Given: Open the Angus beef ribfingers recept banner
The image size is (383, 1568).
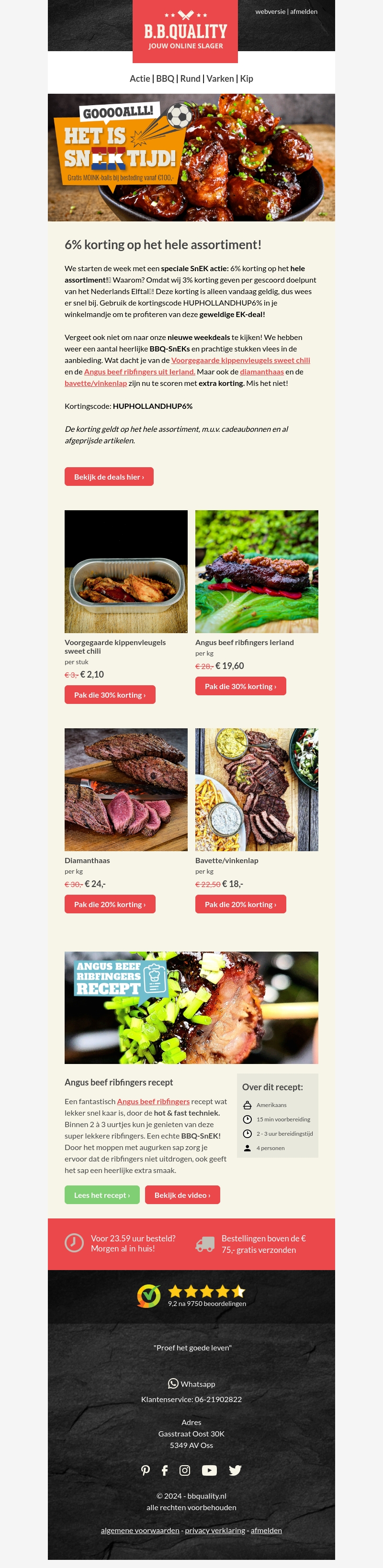Looking at the screenshot, I should (x=191, y=1008).
